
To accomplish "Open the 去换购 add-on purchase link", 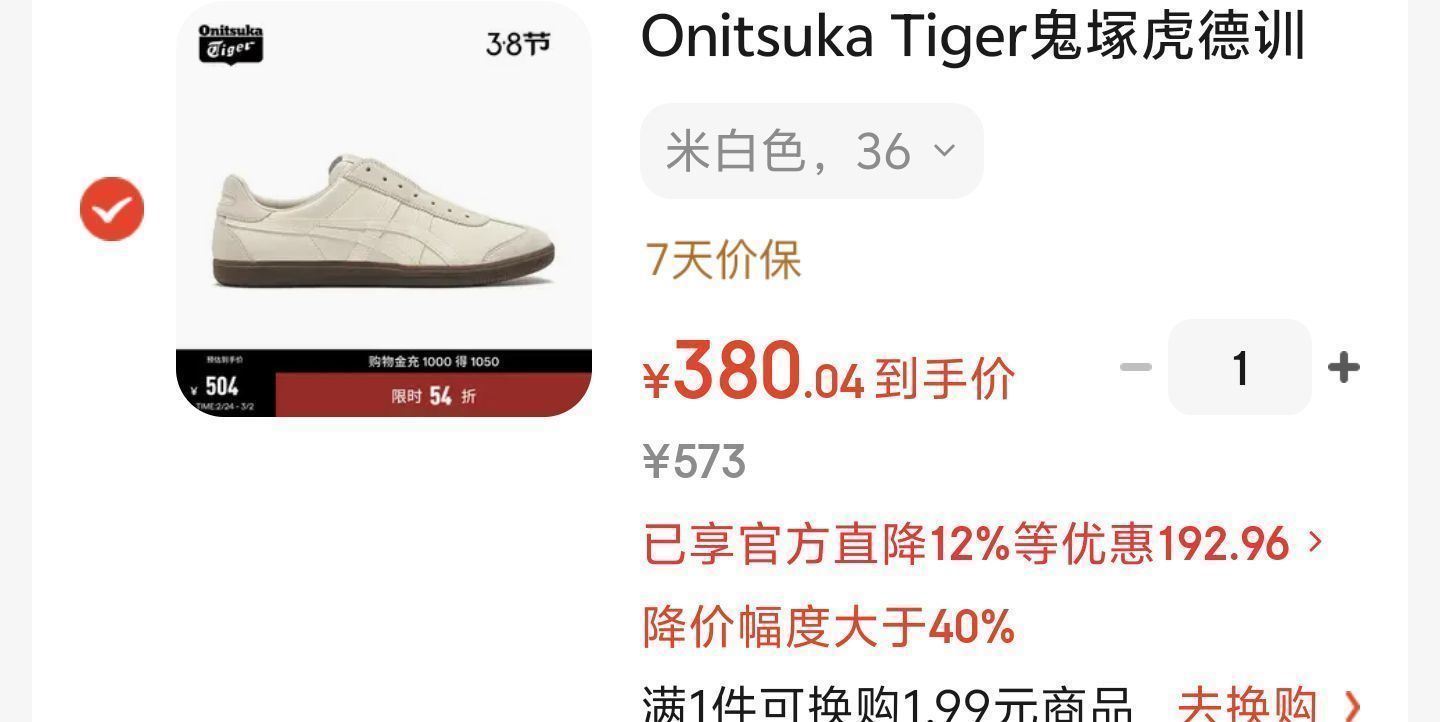I will pos(1267,704).
